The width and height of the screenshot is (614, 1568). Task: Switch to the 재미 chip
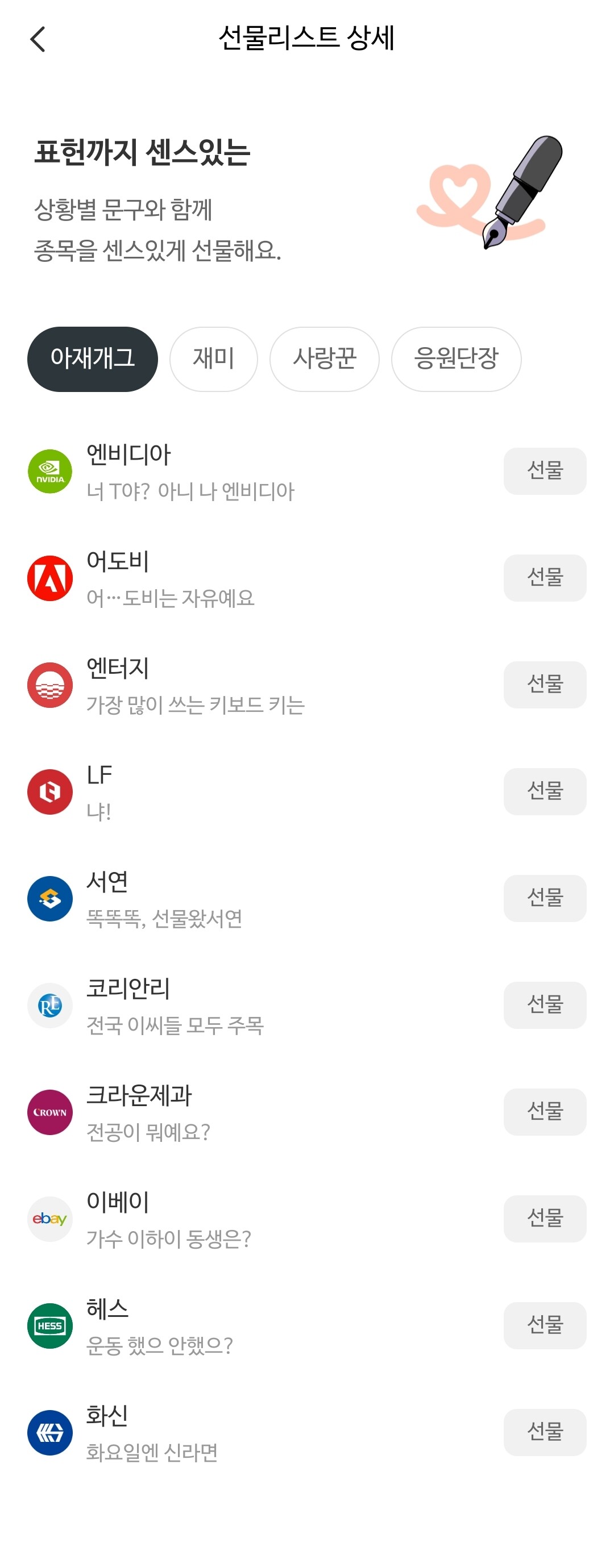[213, 358]
